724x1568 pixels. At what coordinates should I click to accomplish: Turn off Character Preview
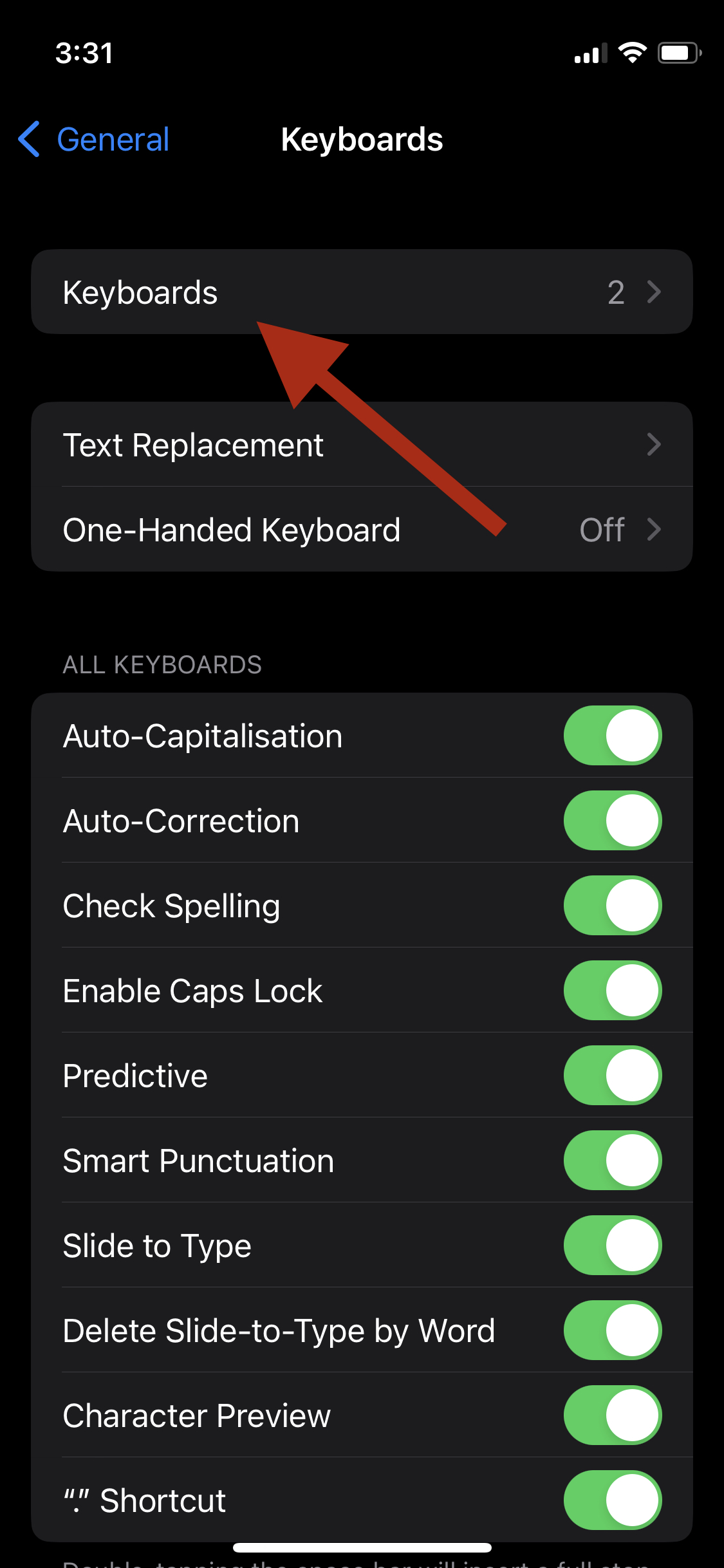(612, 1415)
